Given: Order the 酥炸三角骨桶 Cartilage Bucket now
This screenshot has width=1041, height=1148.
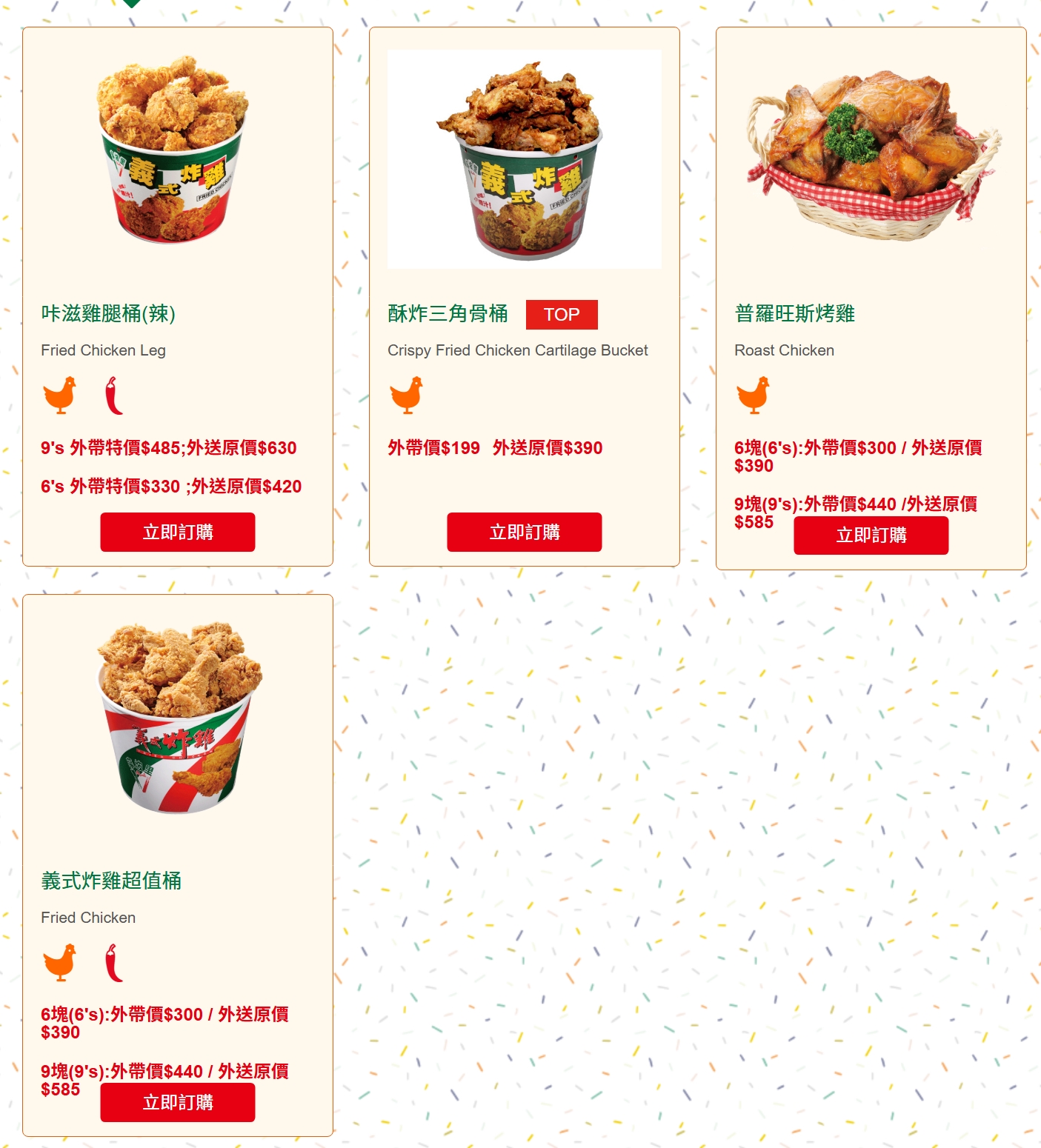Looking at the screenshot, I should (524, 532).
